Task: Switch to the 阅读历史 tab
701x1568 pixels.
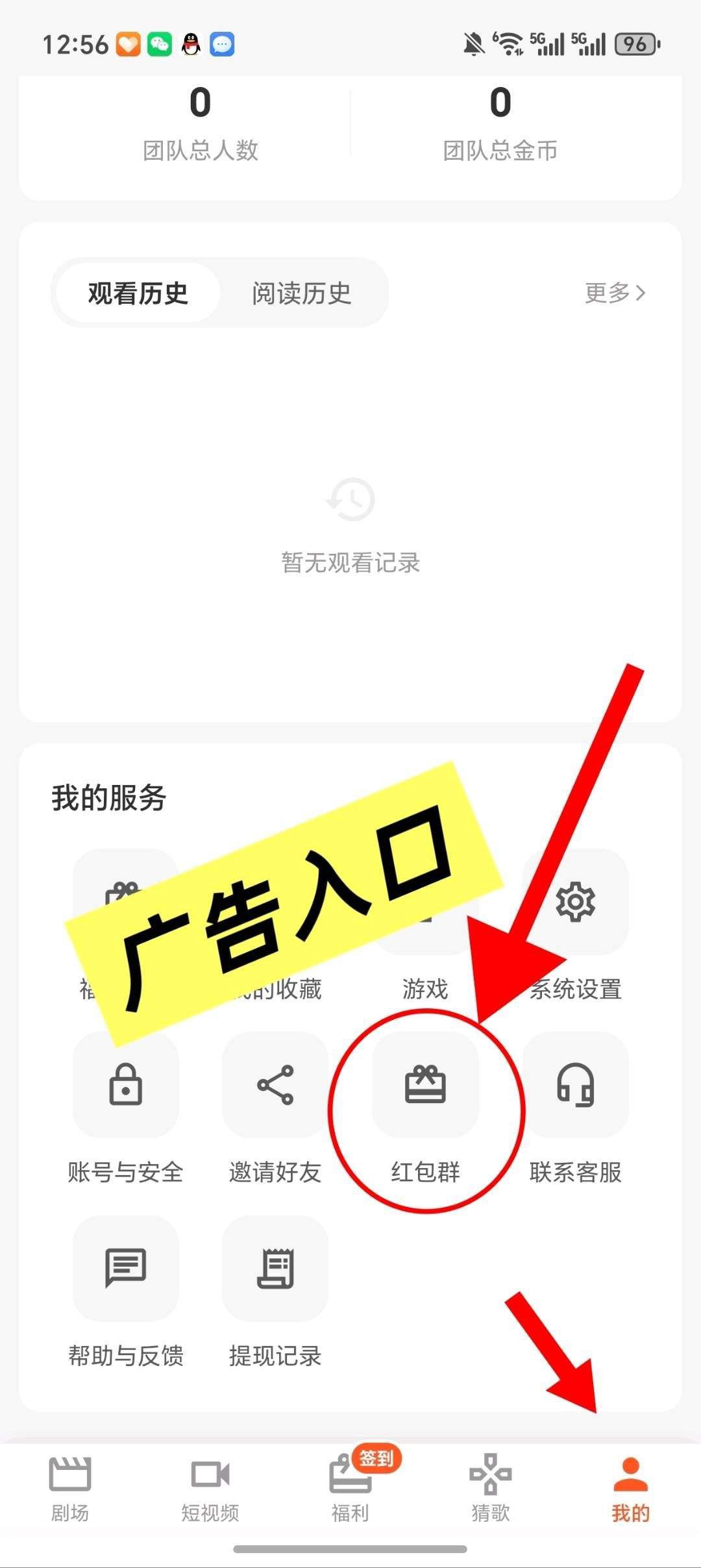Action: point(301,293)
